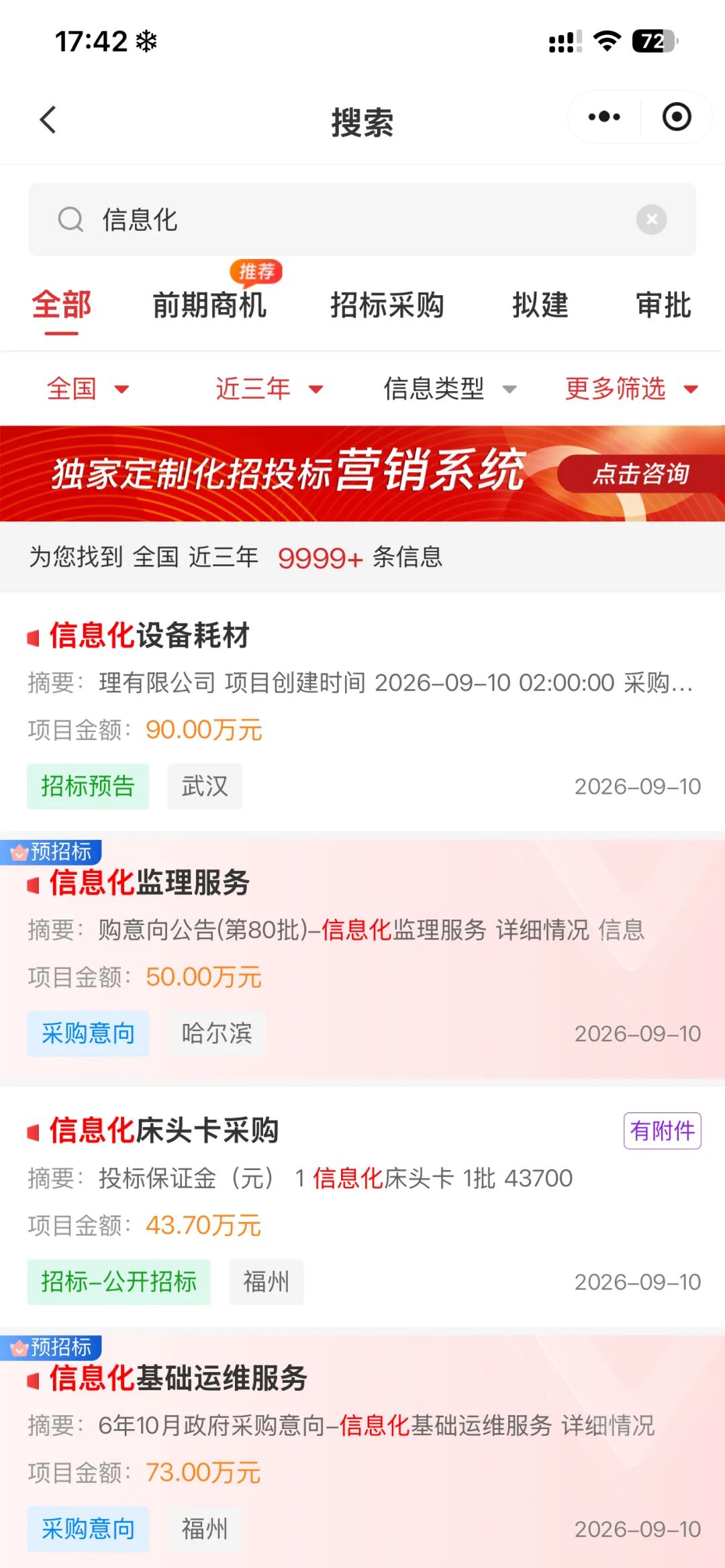Tap the 点击咨询 banner button
Viewport: 725px width, 1568px height.
point(640,474)
